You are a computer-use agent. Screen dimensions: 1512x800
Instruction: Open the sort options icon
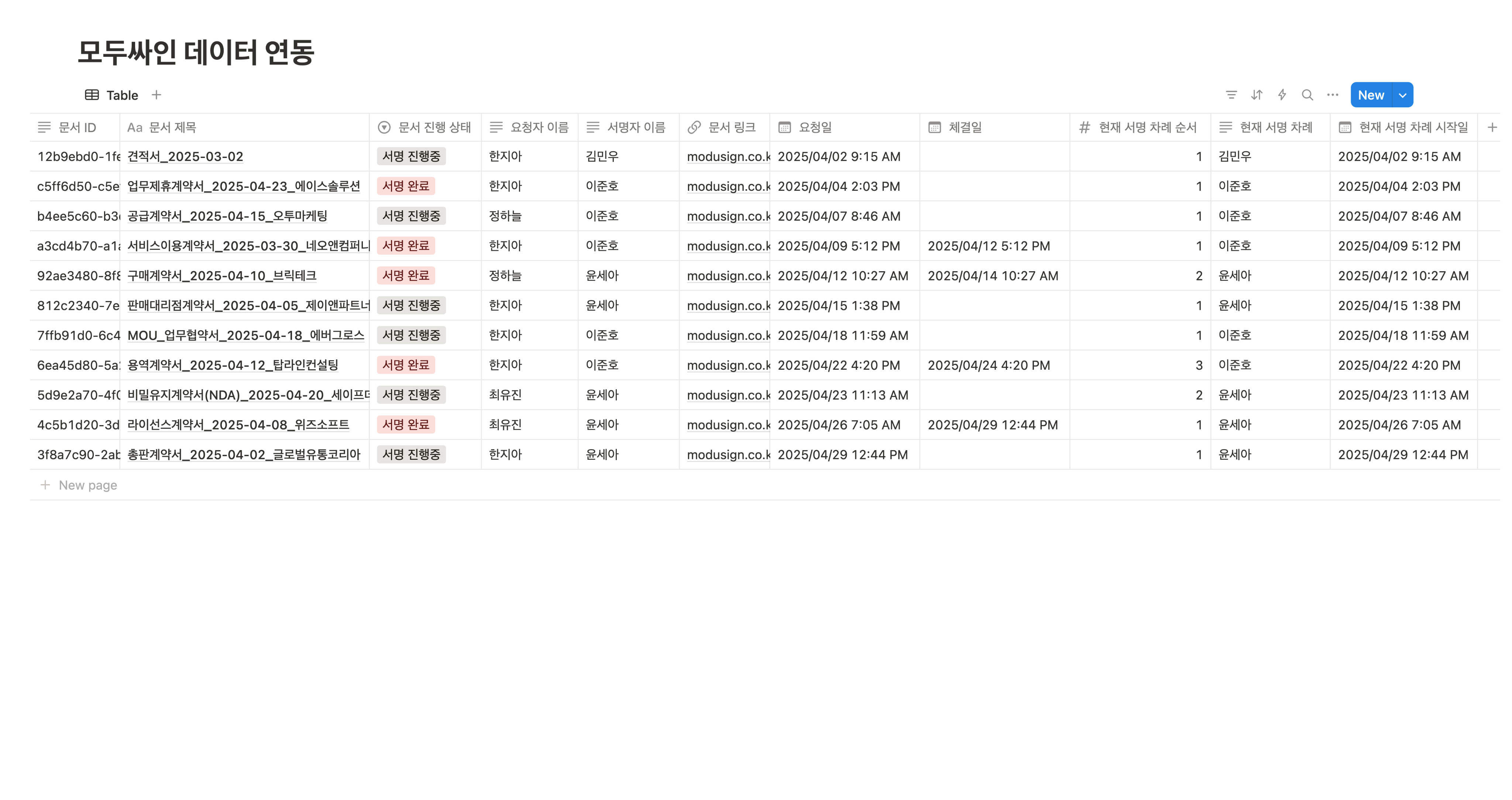[x=1256, y=95]
